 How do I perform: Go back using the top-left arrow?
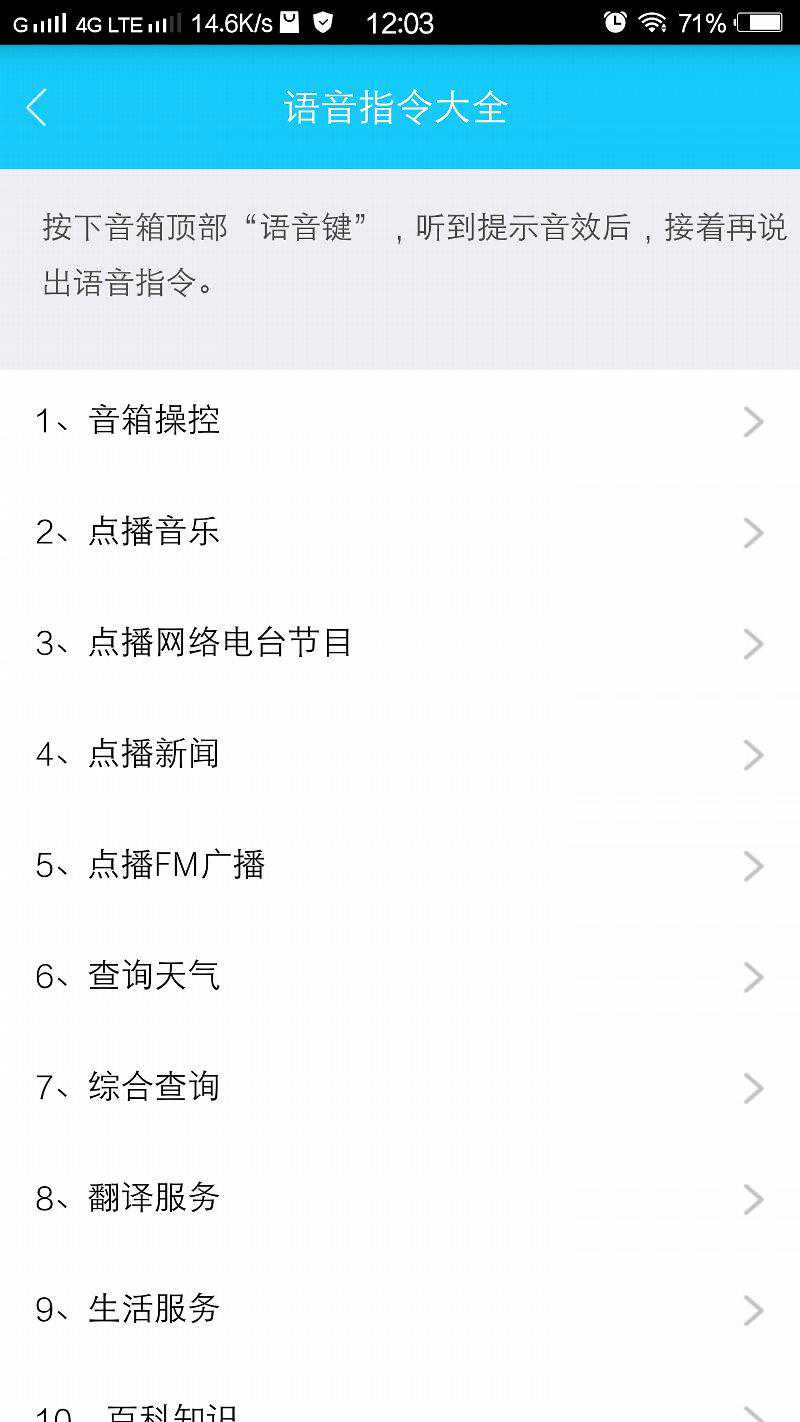37,107
